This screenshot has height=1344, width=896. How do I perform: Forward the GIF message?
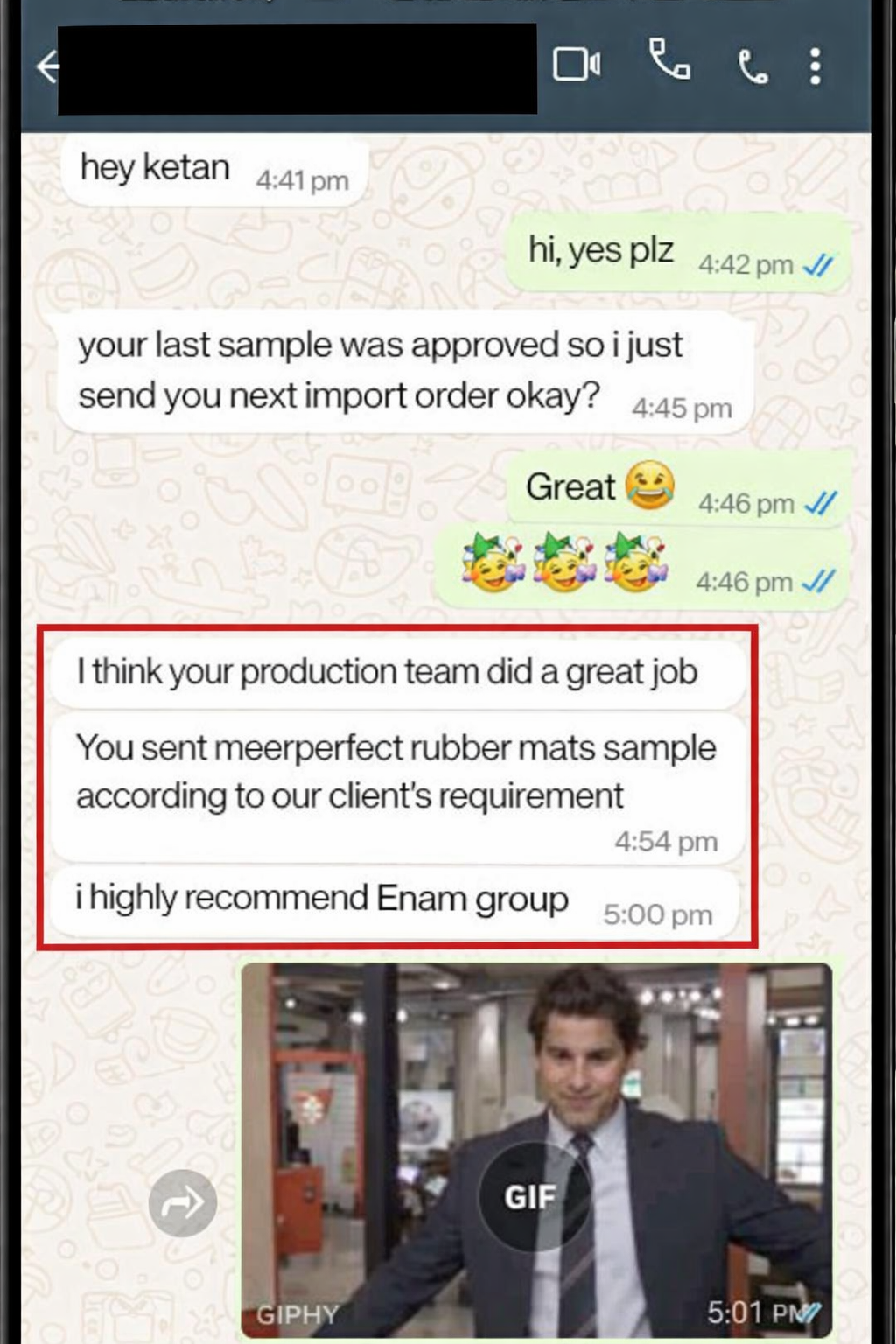click(182, 1203)
